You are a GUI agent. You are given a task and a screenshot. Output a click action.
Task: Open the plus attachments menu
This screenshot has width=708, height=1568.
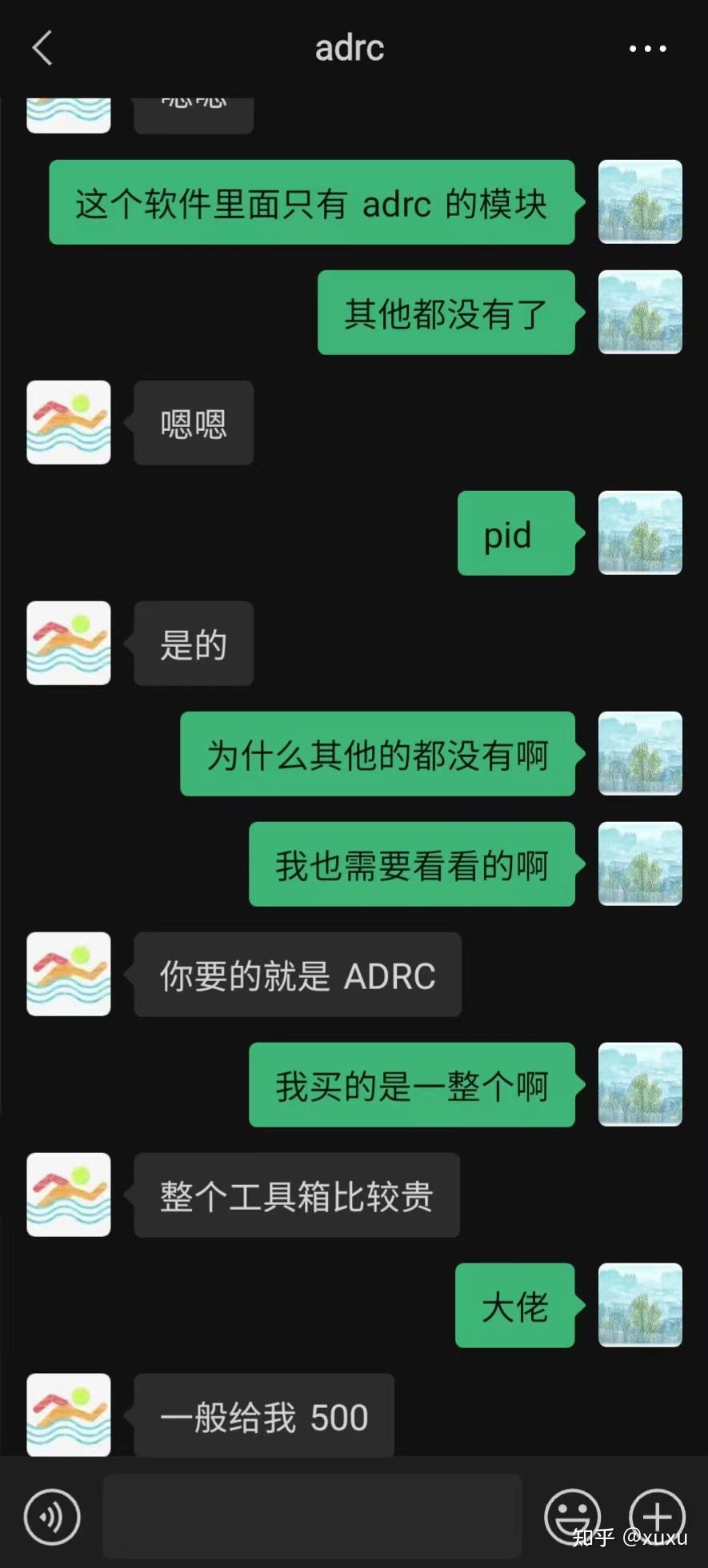click(658, 1516)
